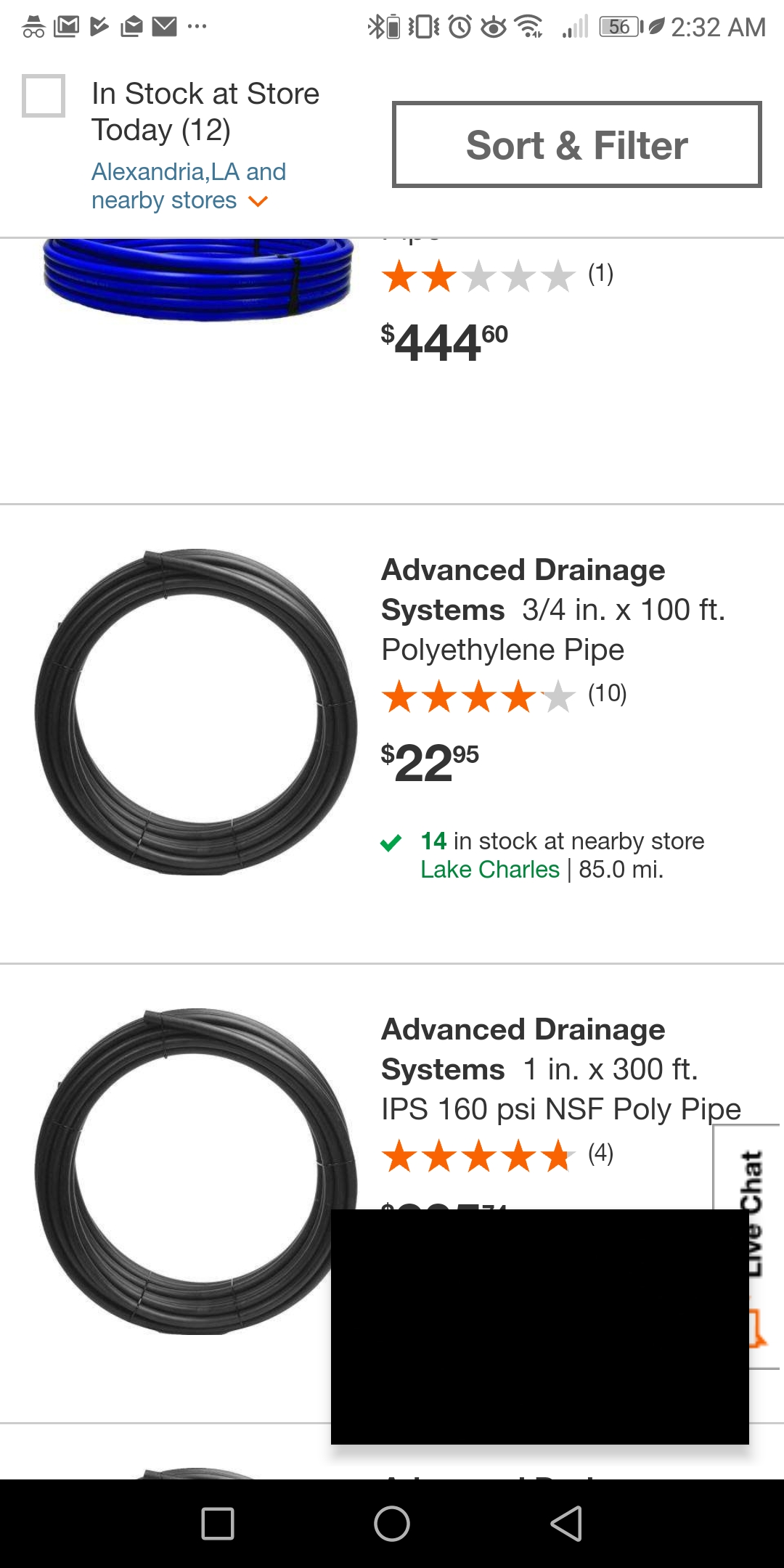Screen dimensions: 784x1568
Task: Open the 1 in. x 300 ft. IPS Poly Pipe product
Action: point(561,1069)
